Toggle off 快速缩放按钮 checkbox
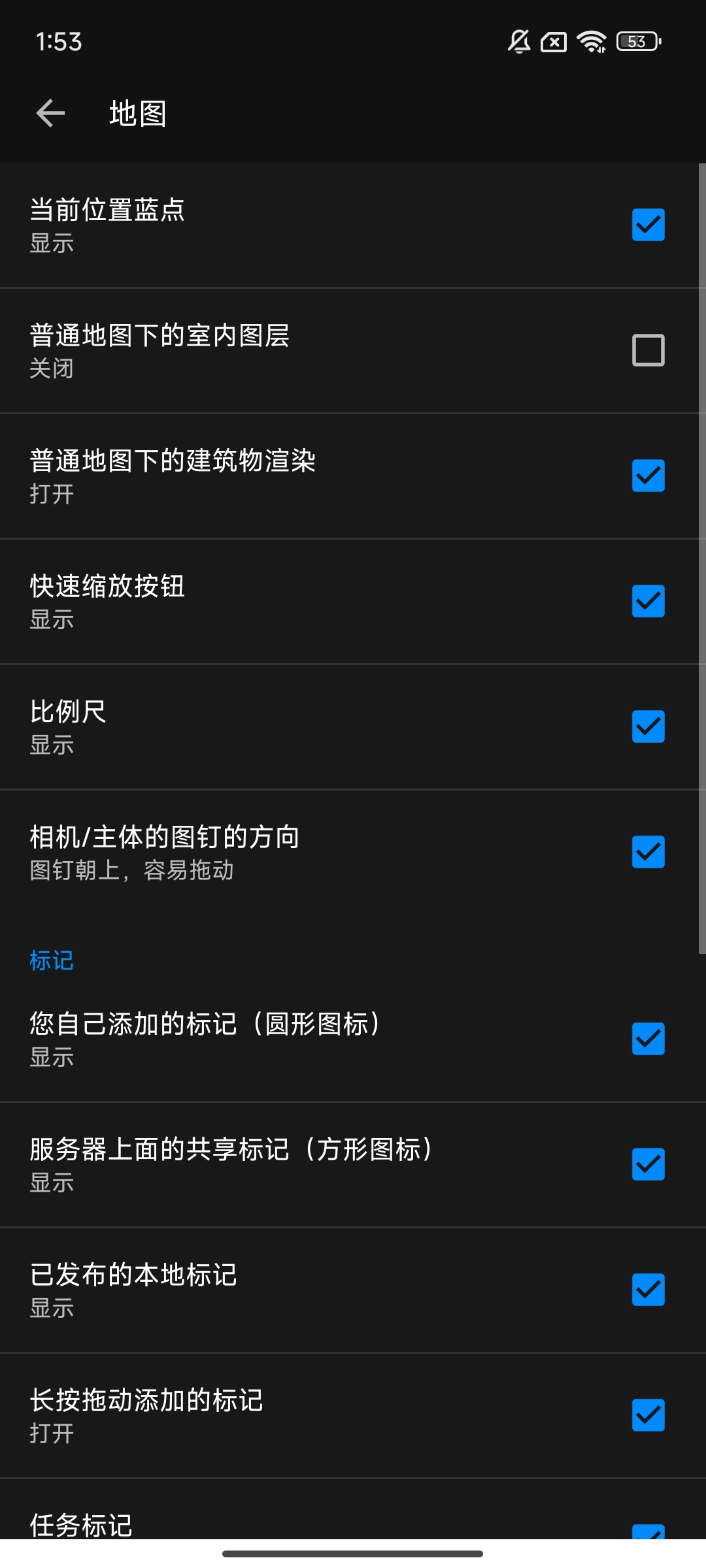 point(648,601)
